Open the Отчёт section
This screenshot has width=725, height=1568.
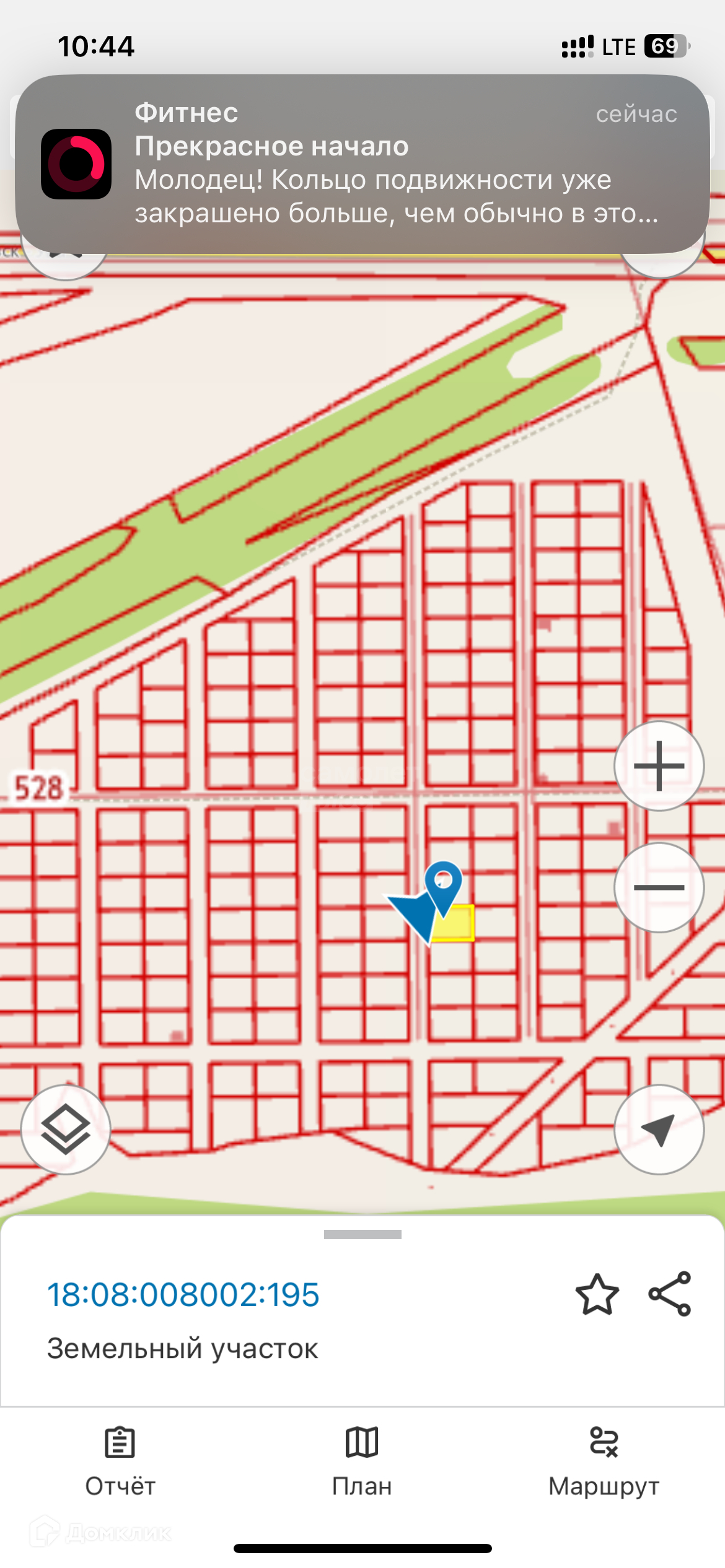[120, 1460]
